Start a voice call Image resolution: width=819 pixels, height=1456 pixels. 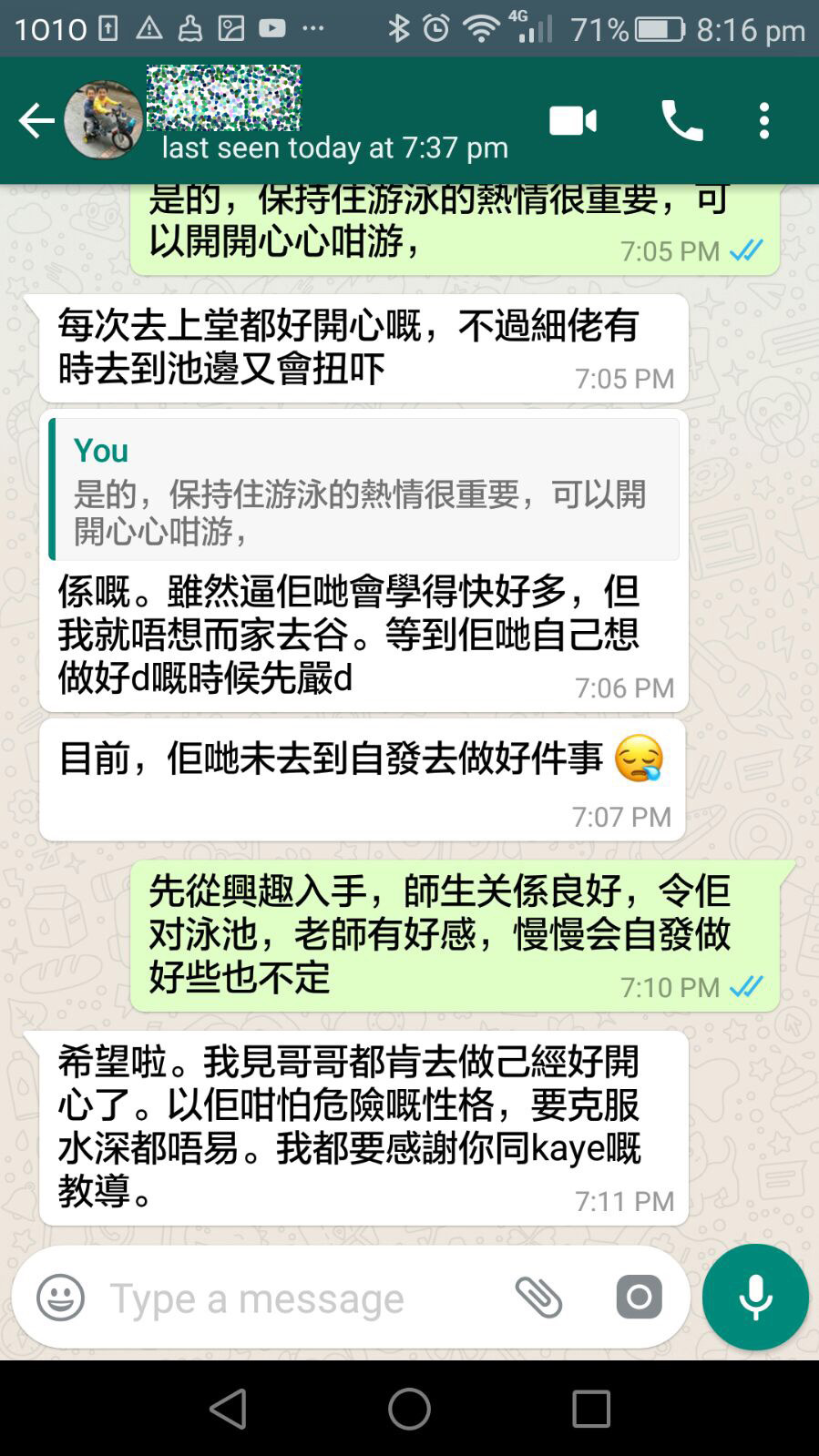click(x=681, y=120)
